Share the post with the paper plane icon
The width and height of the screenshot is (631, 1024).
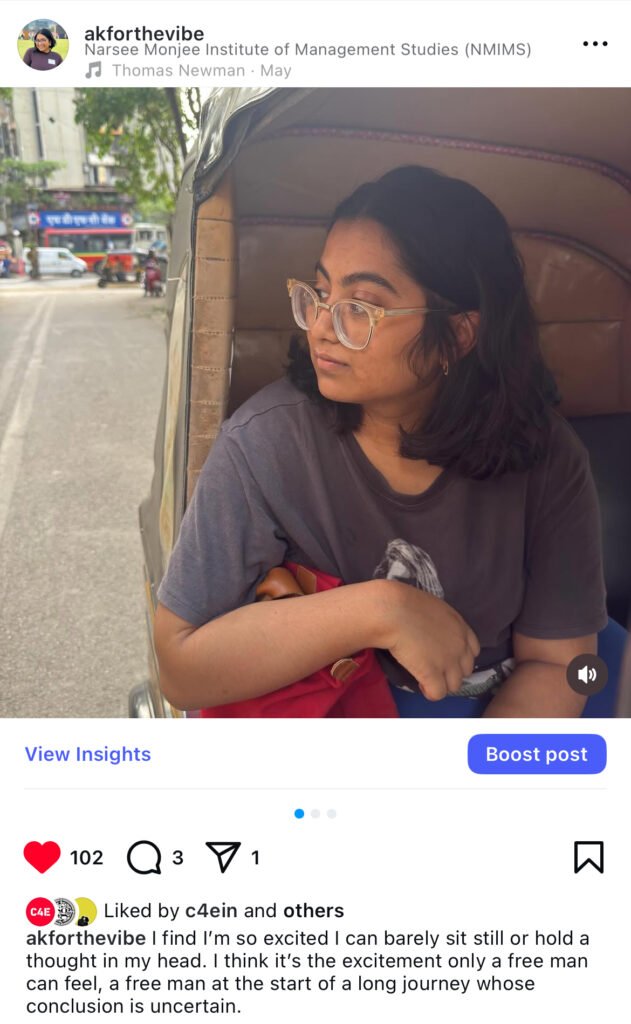223,857
